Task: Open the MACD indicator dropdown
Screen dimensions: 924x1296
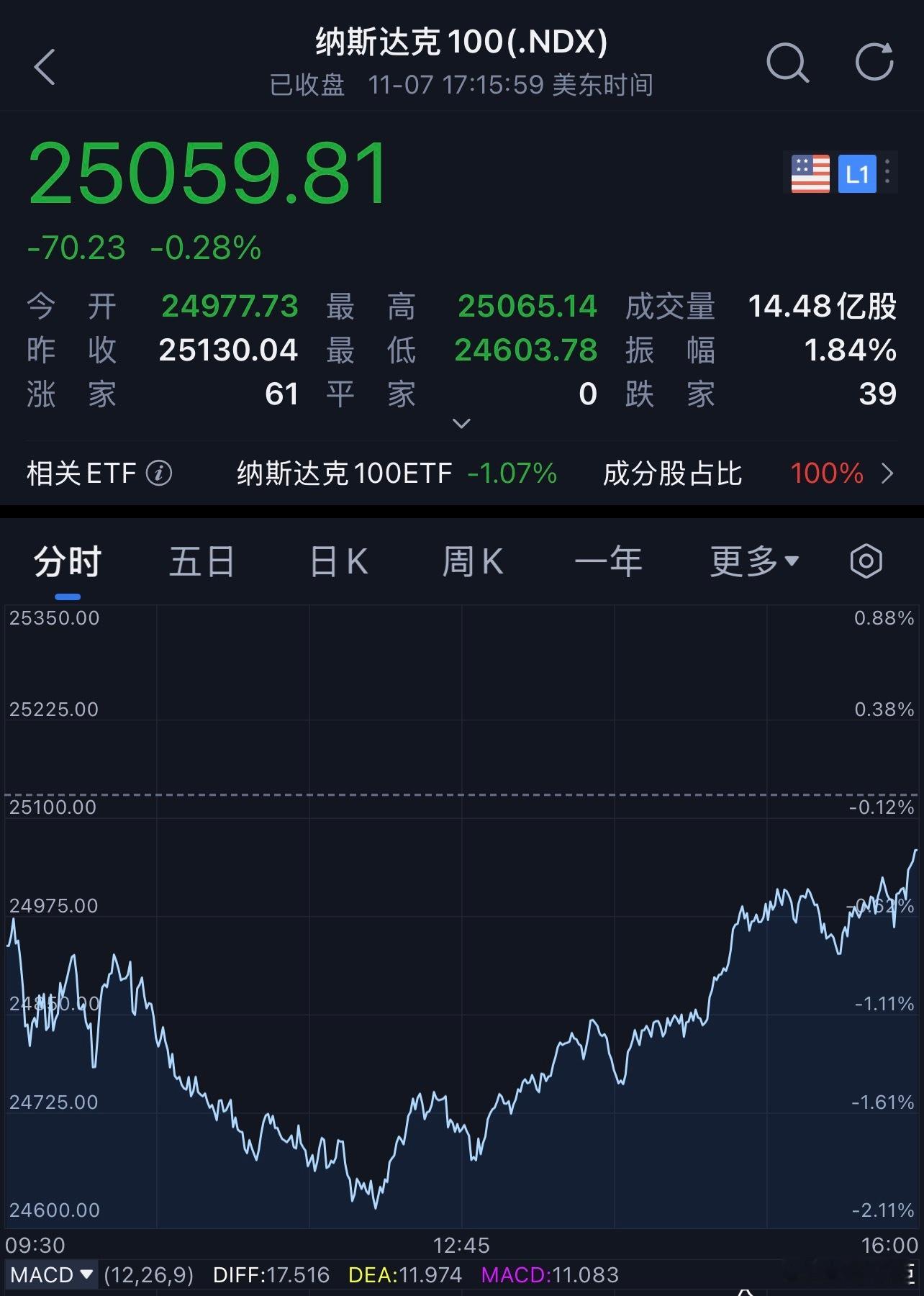Action: pos(53,1274)
